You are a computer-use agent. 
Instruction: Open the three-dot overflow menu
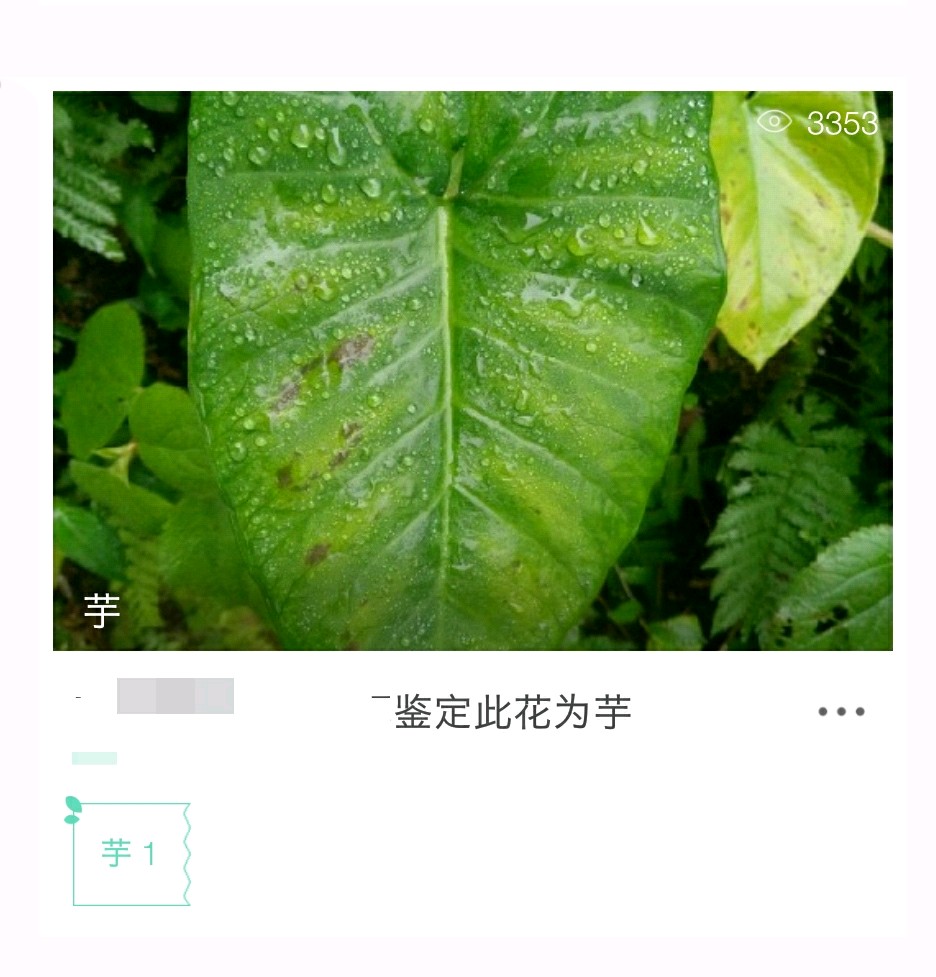pos(841,712)
